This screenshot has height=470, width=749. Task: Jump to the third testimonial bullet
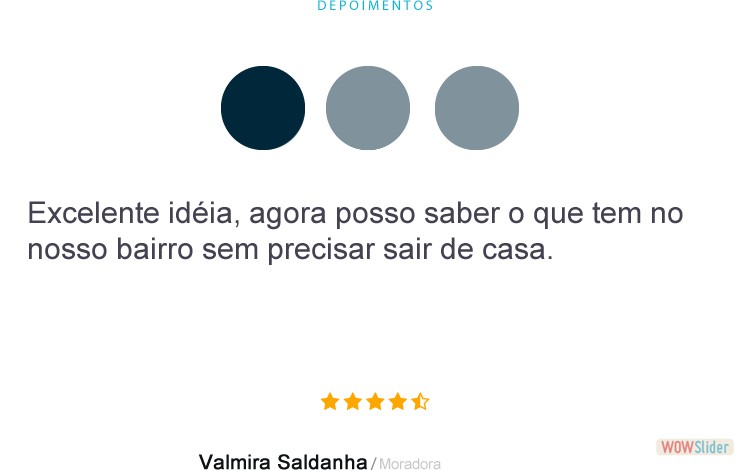[x=477, y=108]
